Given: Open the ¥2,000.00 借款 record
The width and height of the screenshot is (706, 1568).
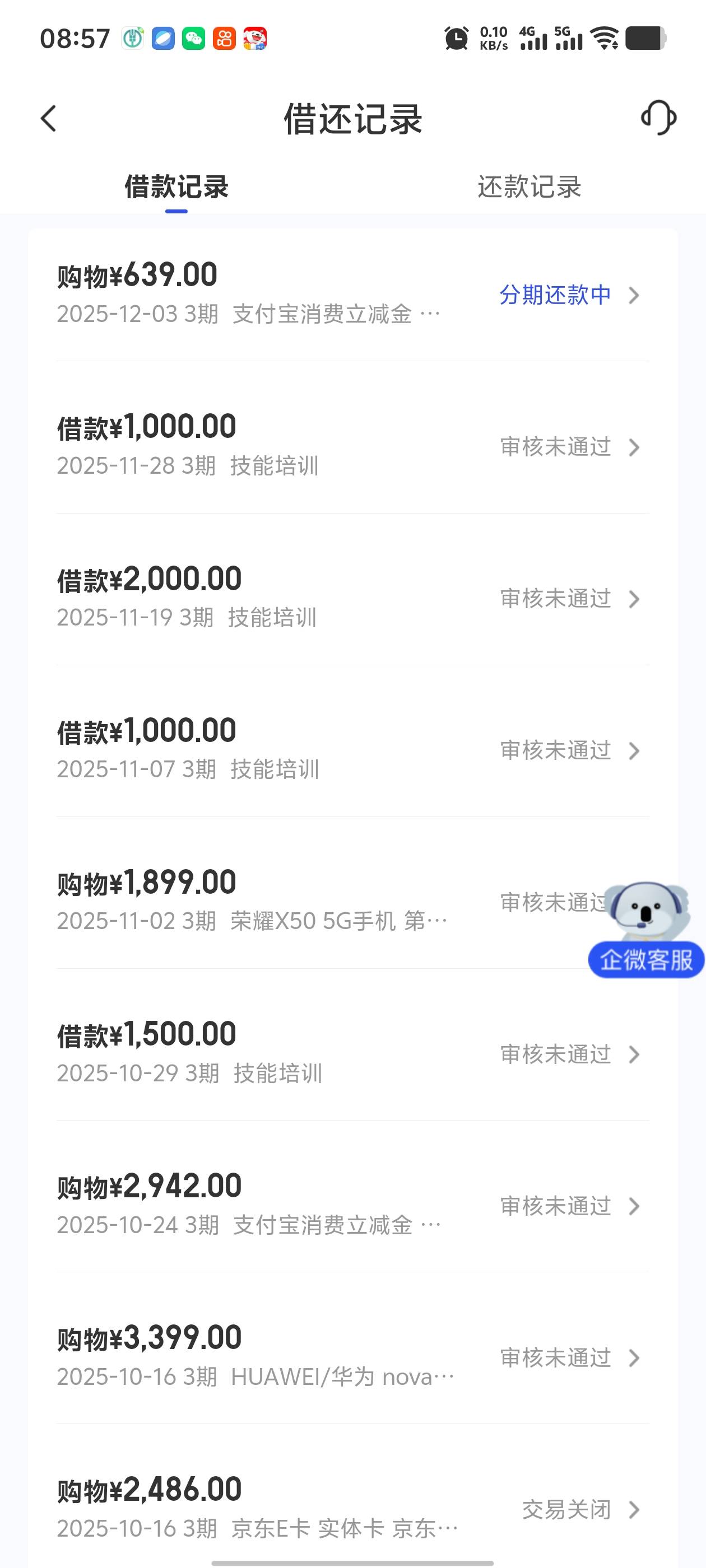Looking at the screenshot, I should pos(352,598).
